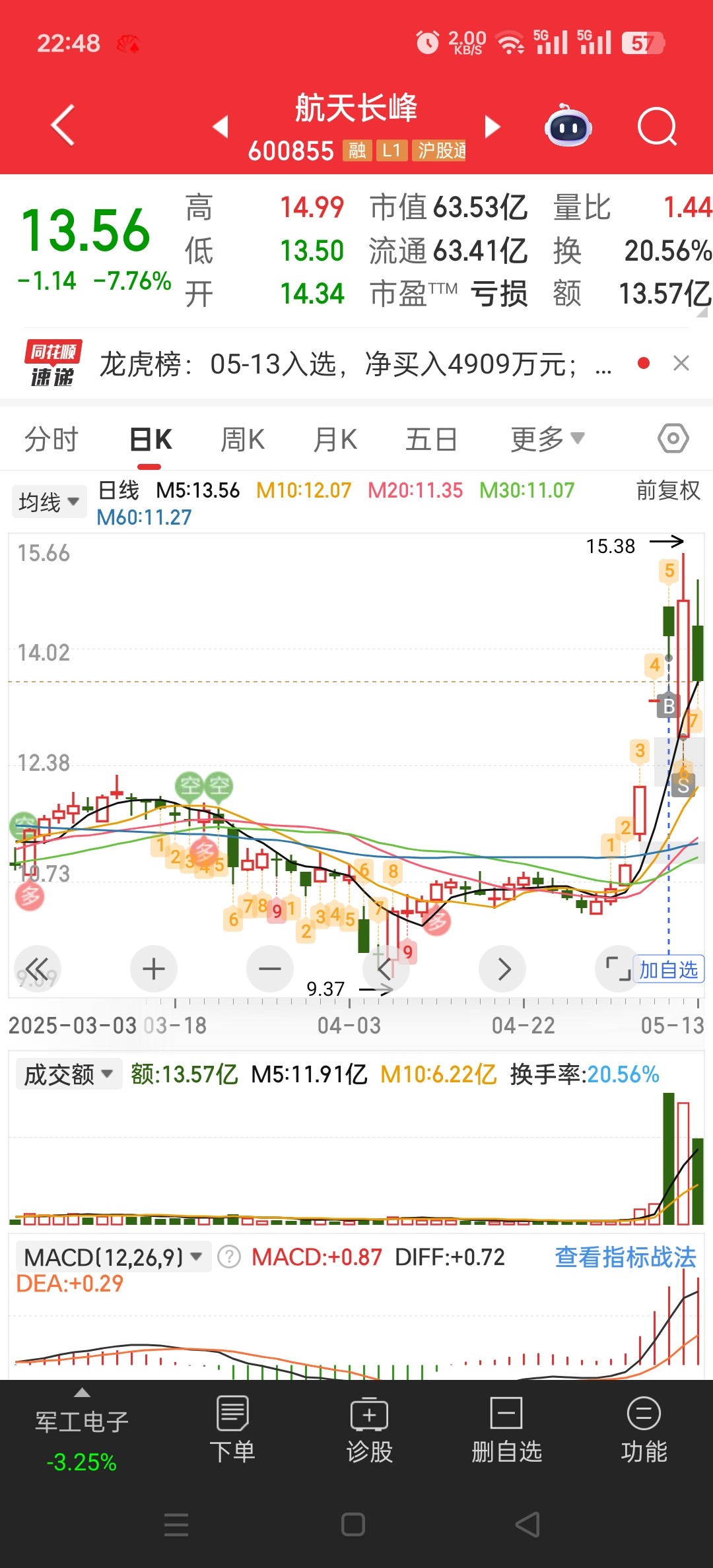Viewport: 713px width, 1568px height.
Task: Switch to the 五日 tab
Action: (x=431, y=439)
